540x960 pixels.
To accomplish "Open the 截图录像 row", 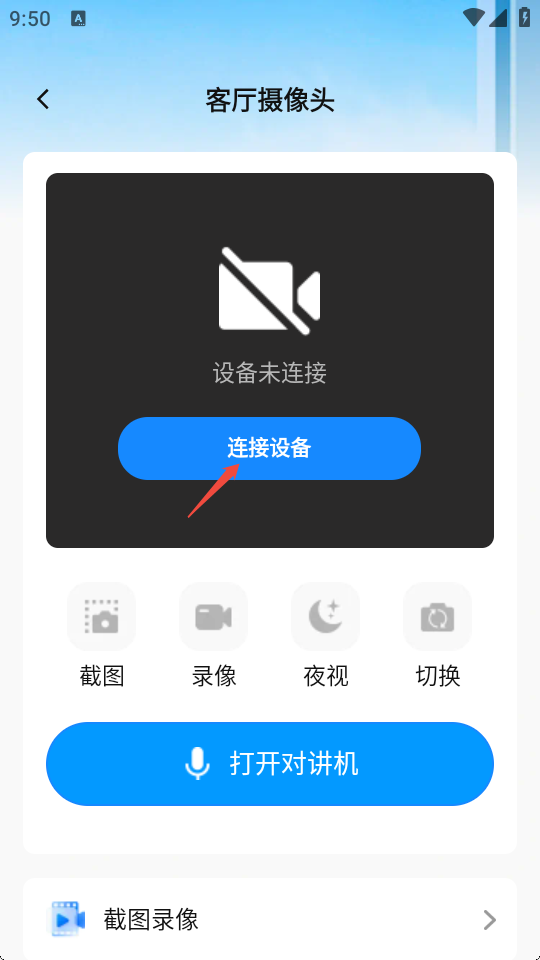I will [270, 919].
